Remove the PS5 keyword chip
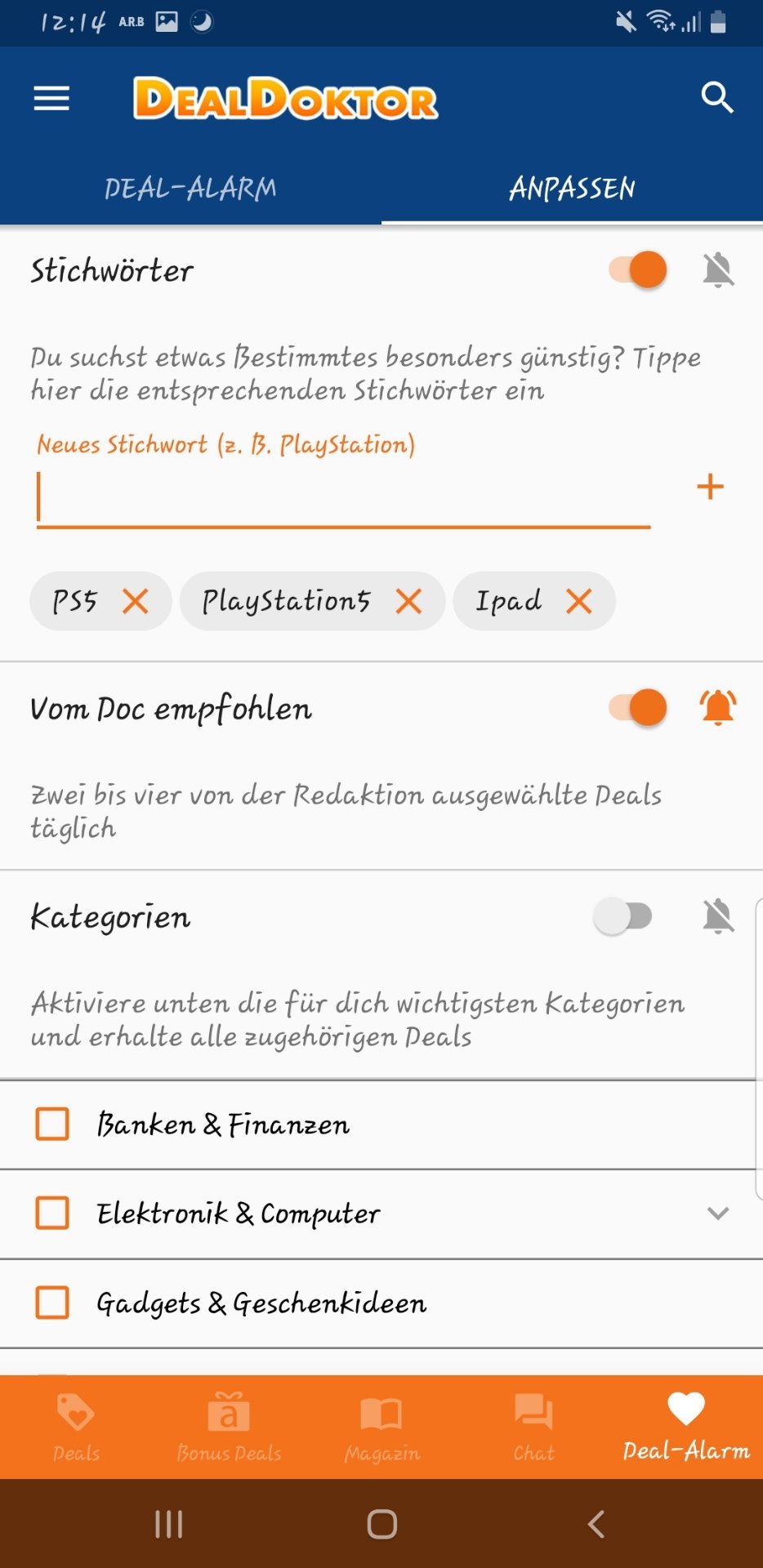This screenshot has height=1568, width=763. pos(136,602)
